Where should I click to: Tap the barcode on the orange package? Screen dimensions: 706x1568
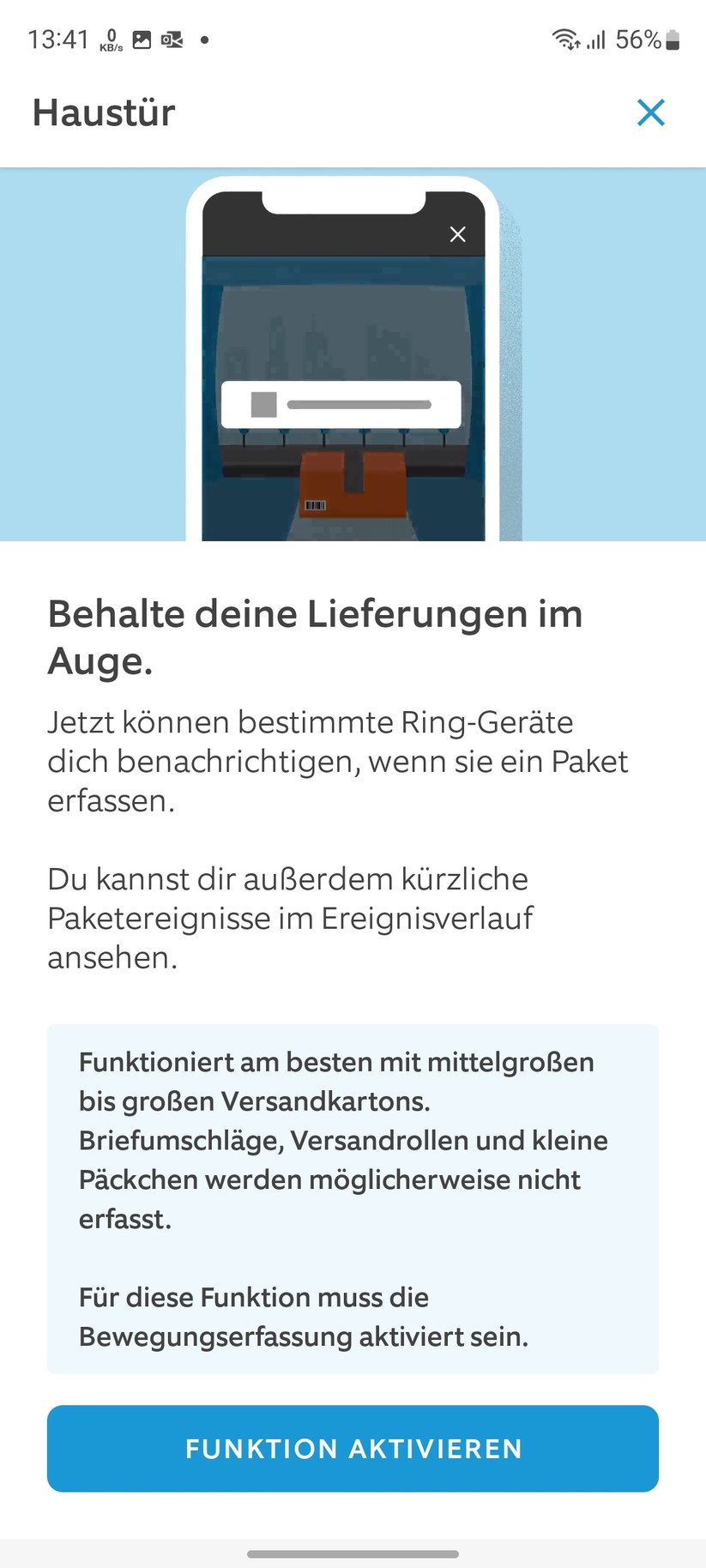(x=317, y=506)
